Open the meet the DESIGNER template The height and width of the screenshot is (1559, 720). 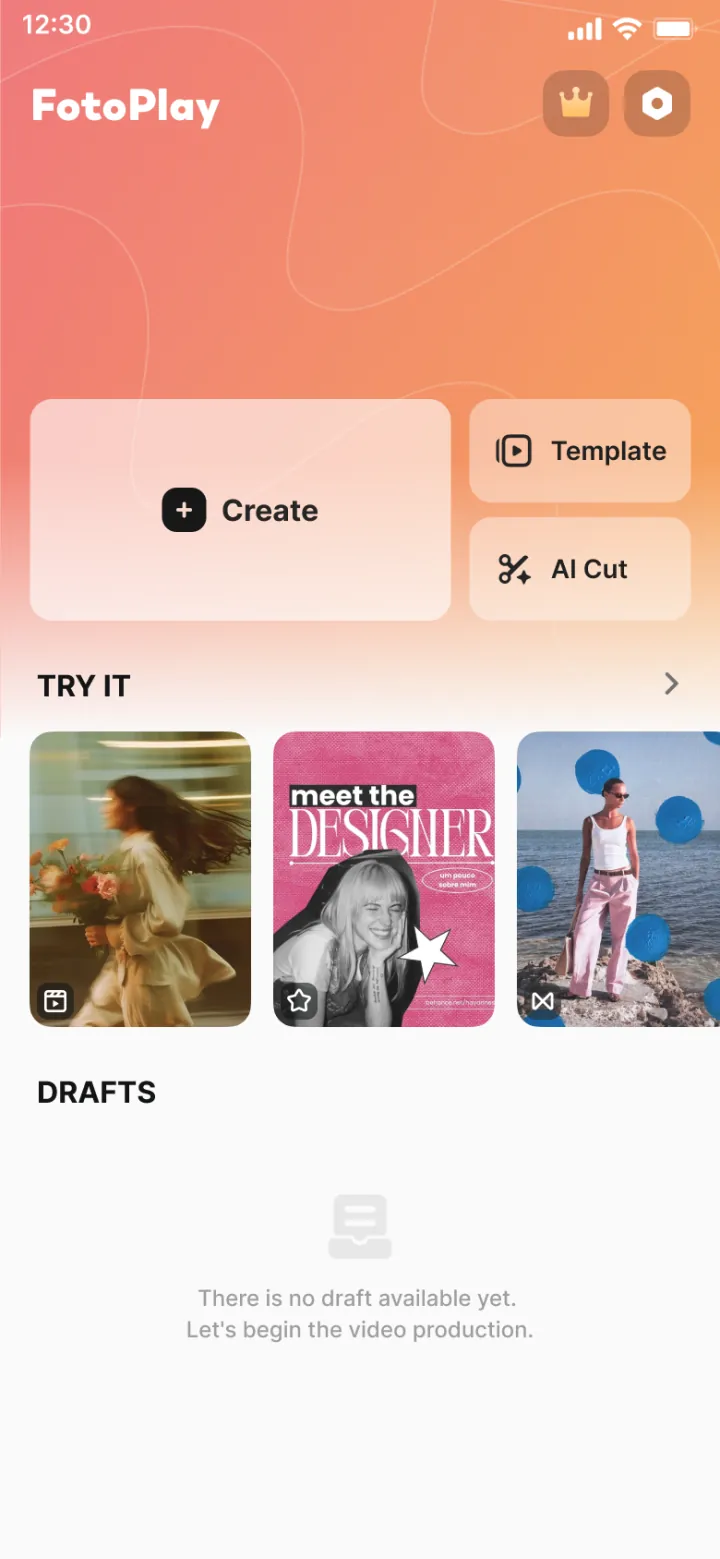pos(384,879)
